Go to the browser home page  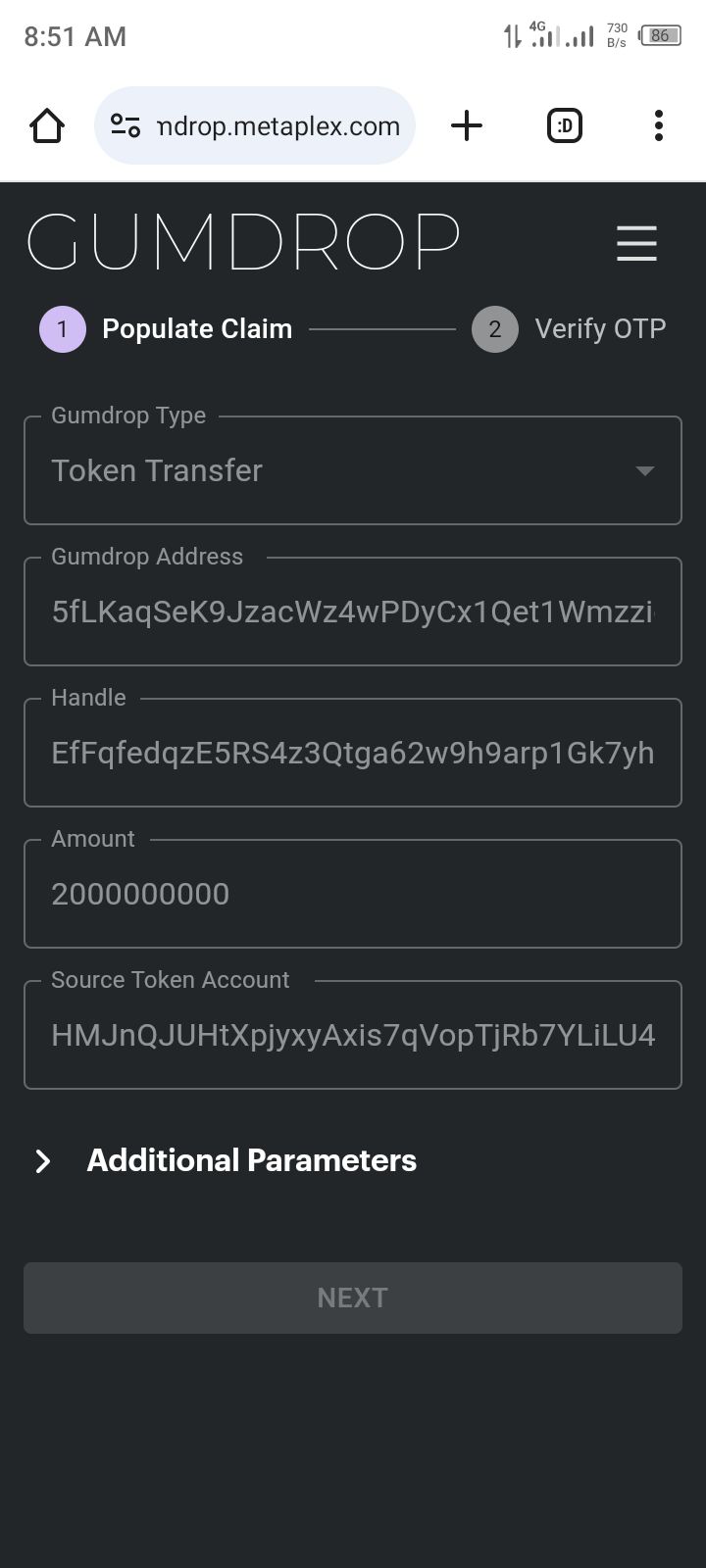pyautogui.click(x=47, y=125)
